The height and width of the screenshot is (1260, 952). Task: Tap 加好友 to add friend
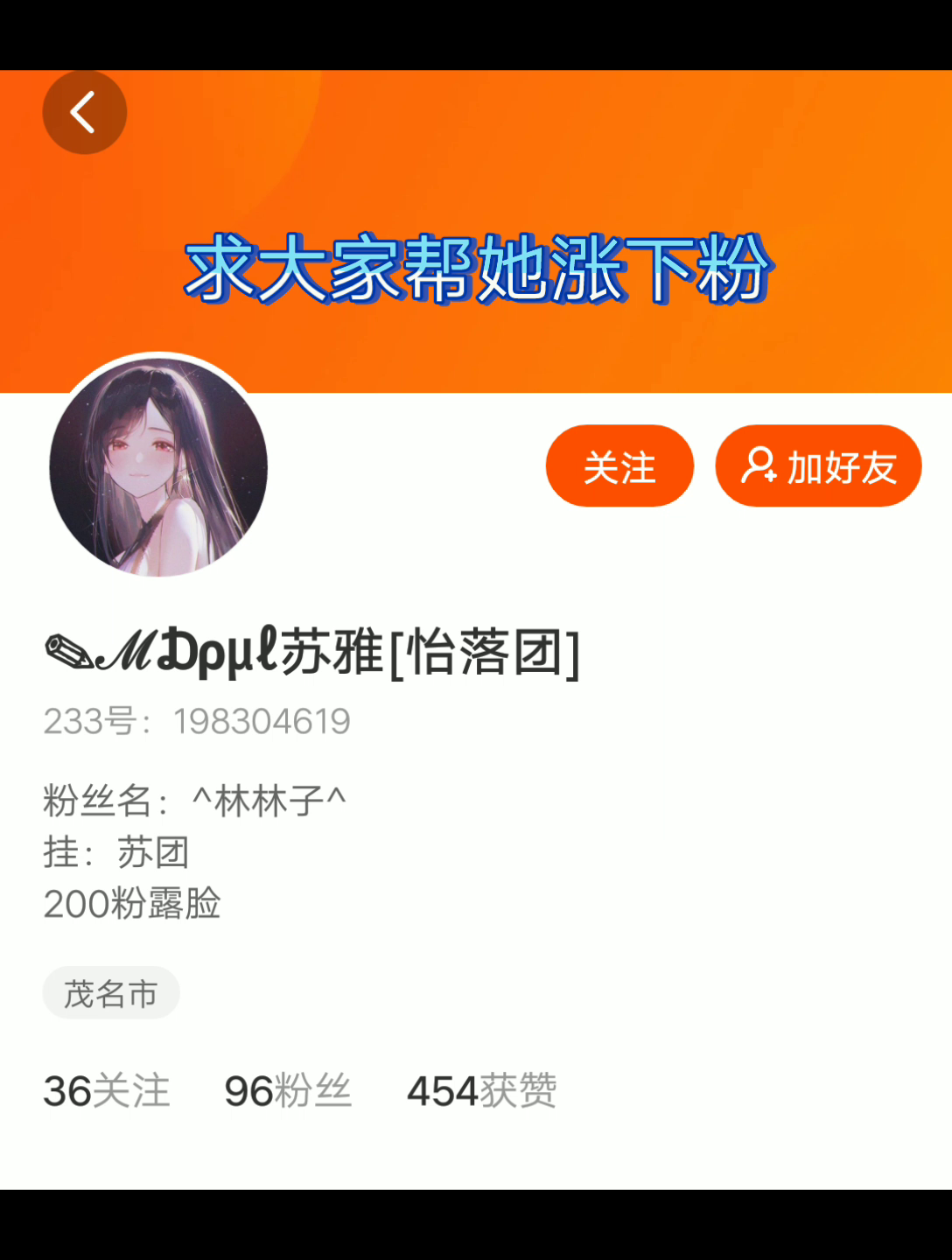tap(818, 466)
